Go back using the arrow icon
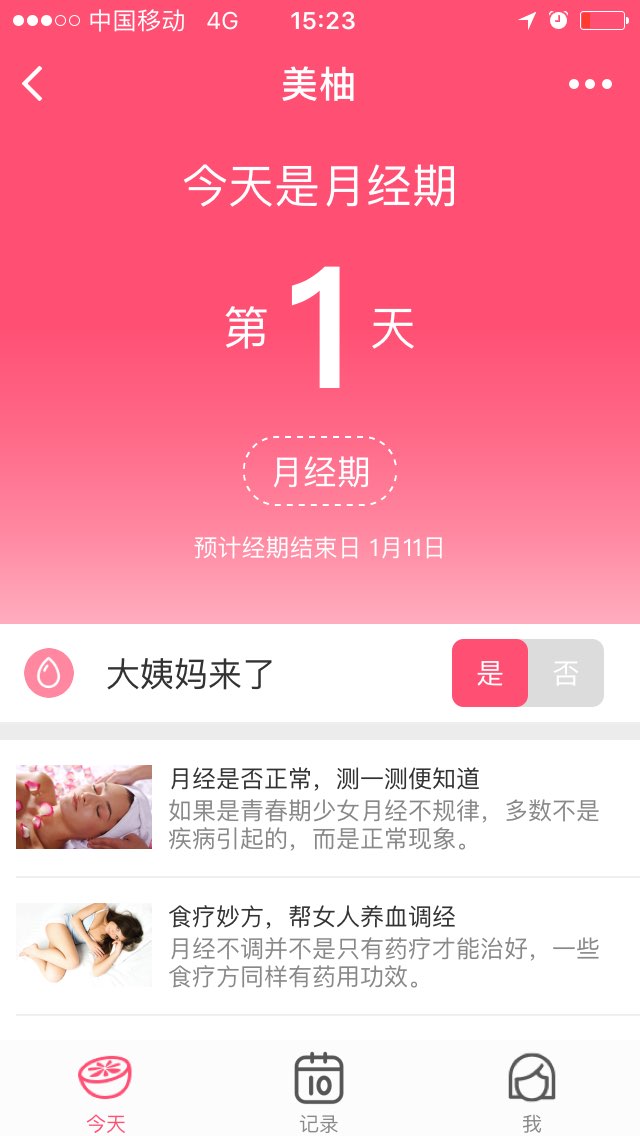Screen dimensions: 640x1136 point(33,84)
